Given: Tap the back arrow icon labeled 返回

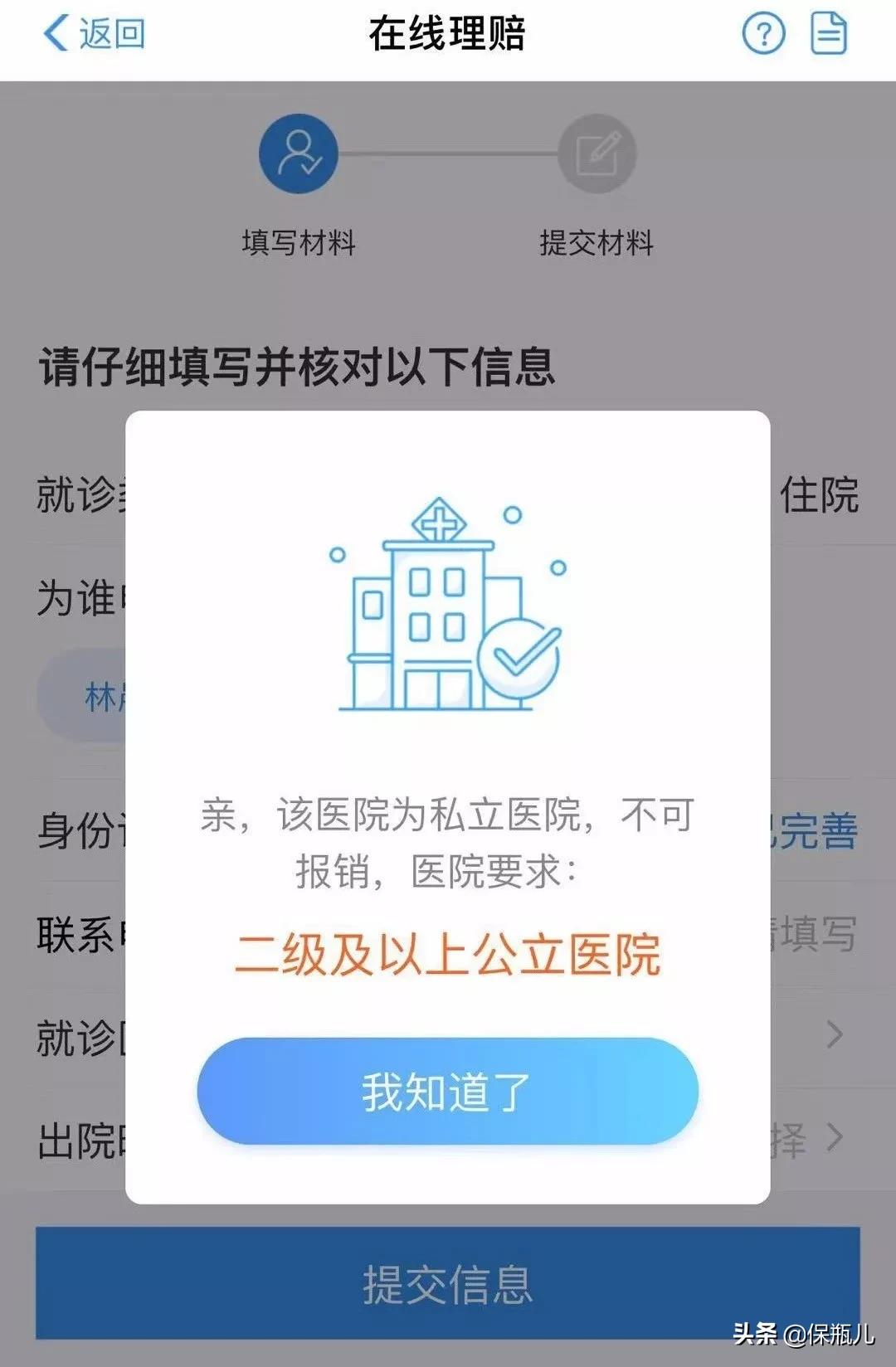Looking at the screenshot, I should coord(54,32).
